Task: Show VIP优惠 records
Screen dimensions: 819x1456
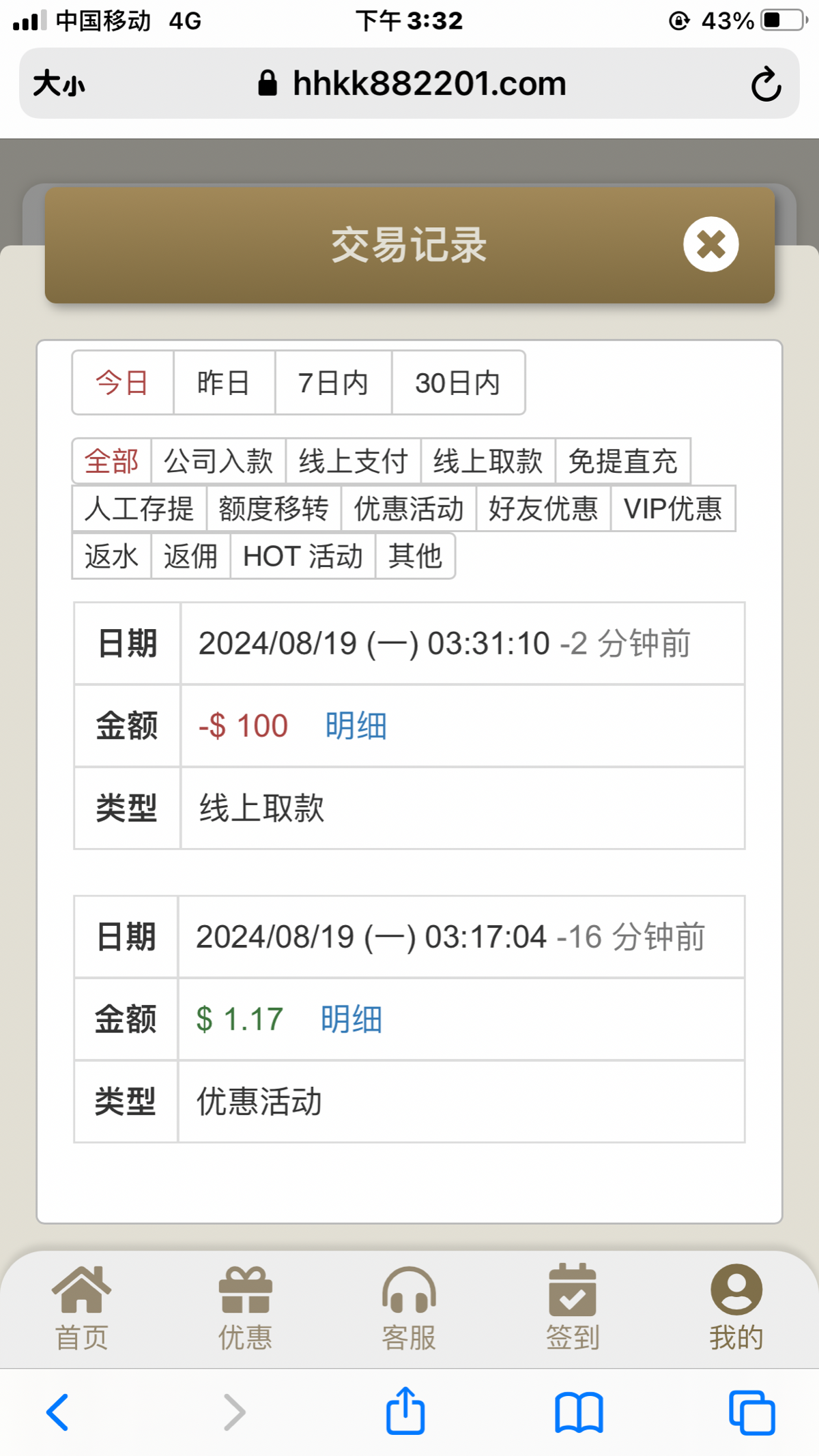Action: tap(673, 509)
